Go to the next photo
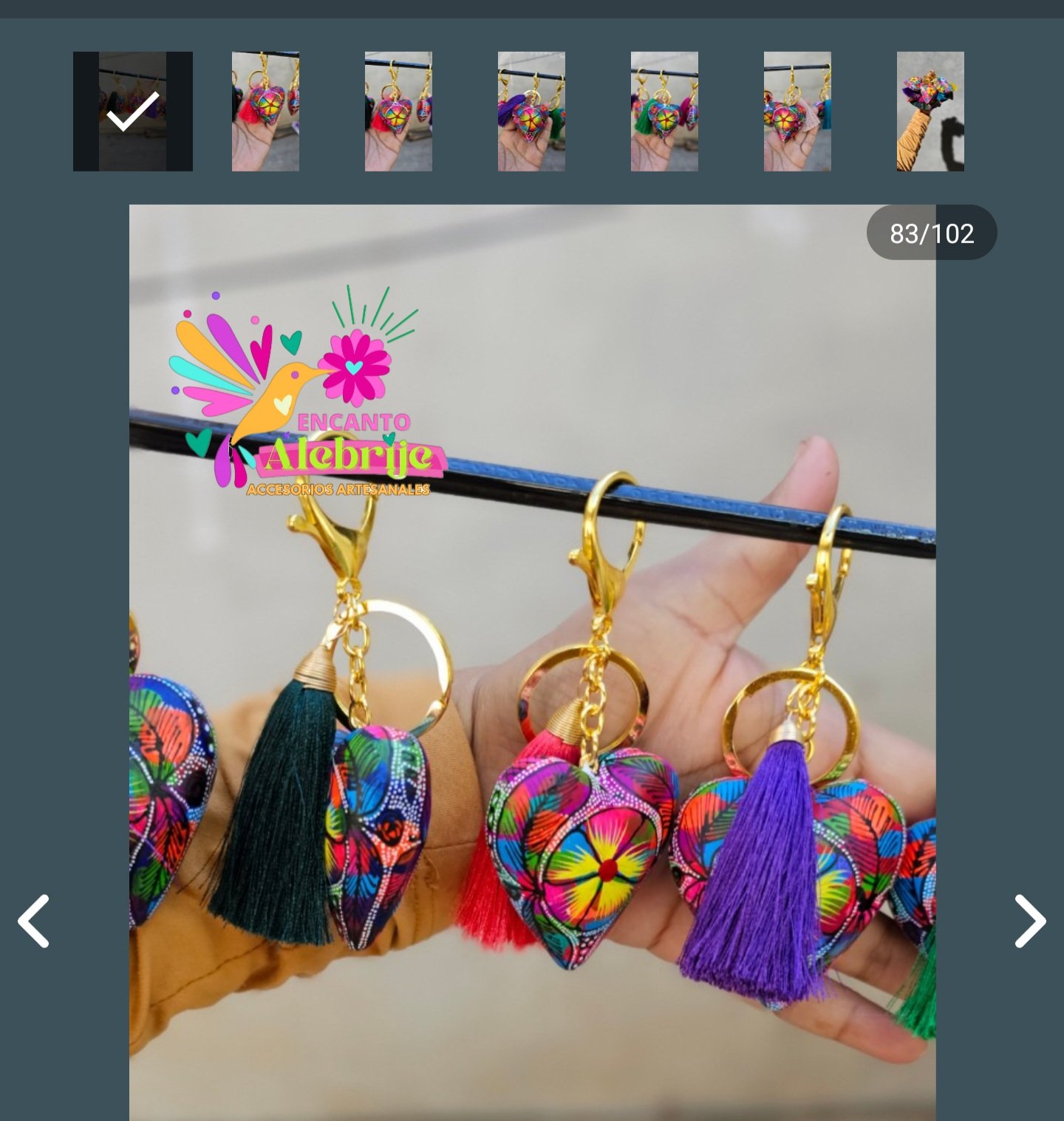 pyautogui.click(x=1029, y=921)
